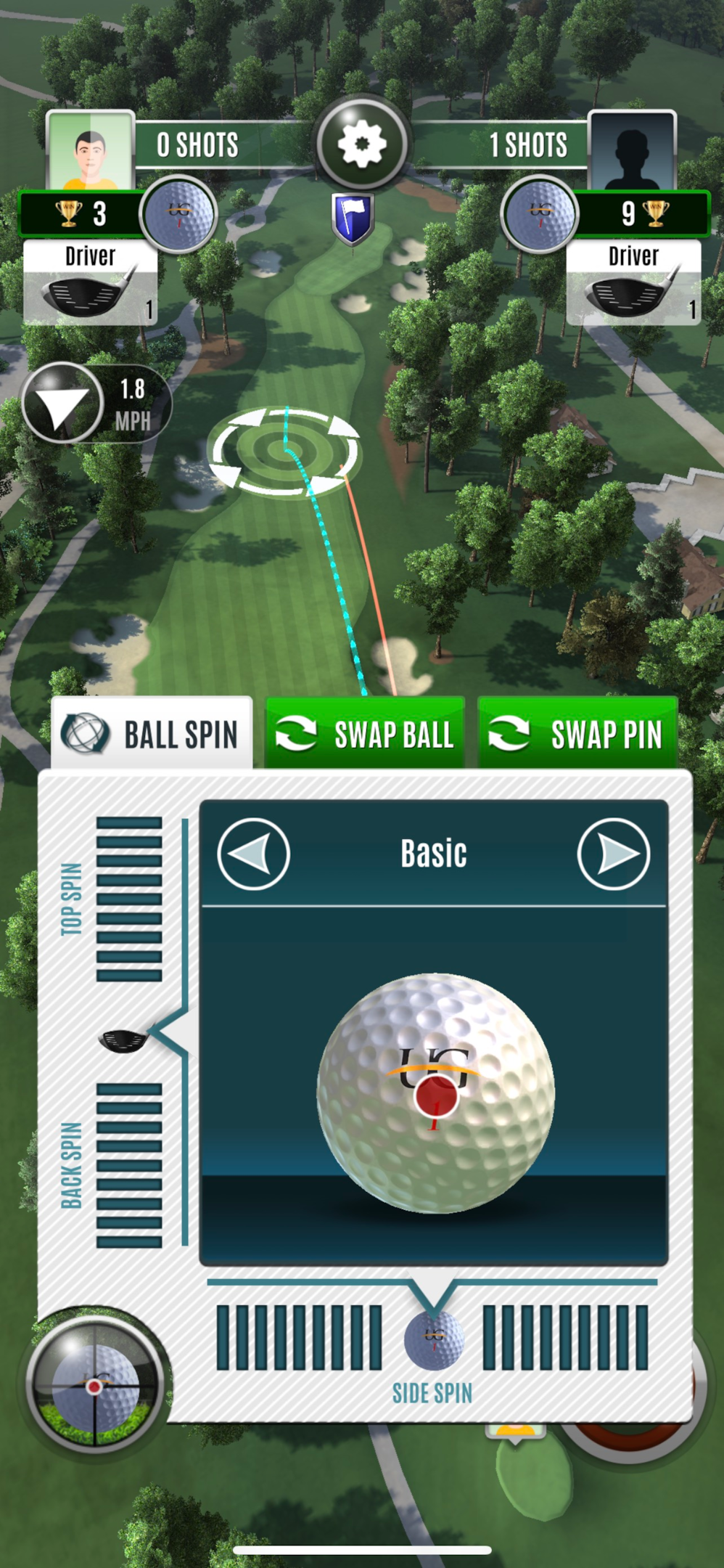Set spin point on large golf ball
Viewport: 724px width, 1568px height.
tap(435, 1093)
